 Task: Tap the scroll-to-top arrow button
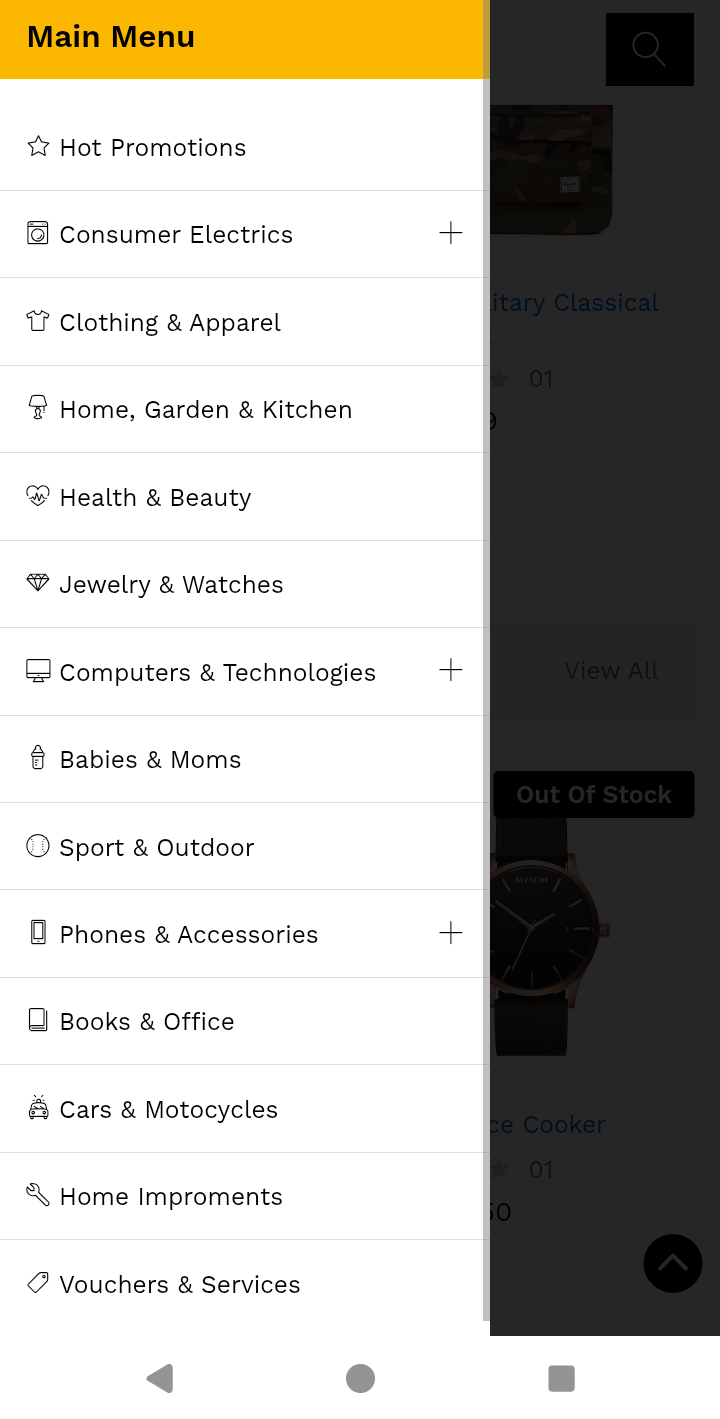click(673, 1263)
